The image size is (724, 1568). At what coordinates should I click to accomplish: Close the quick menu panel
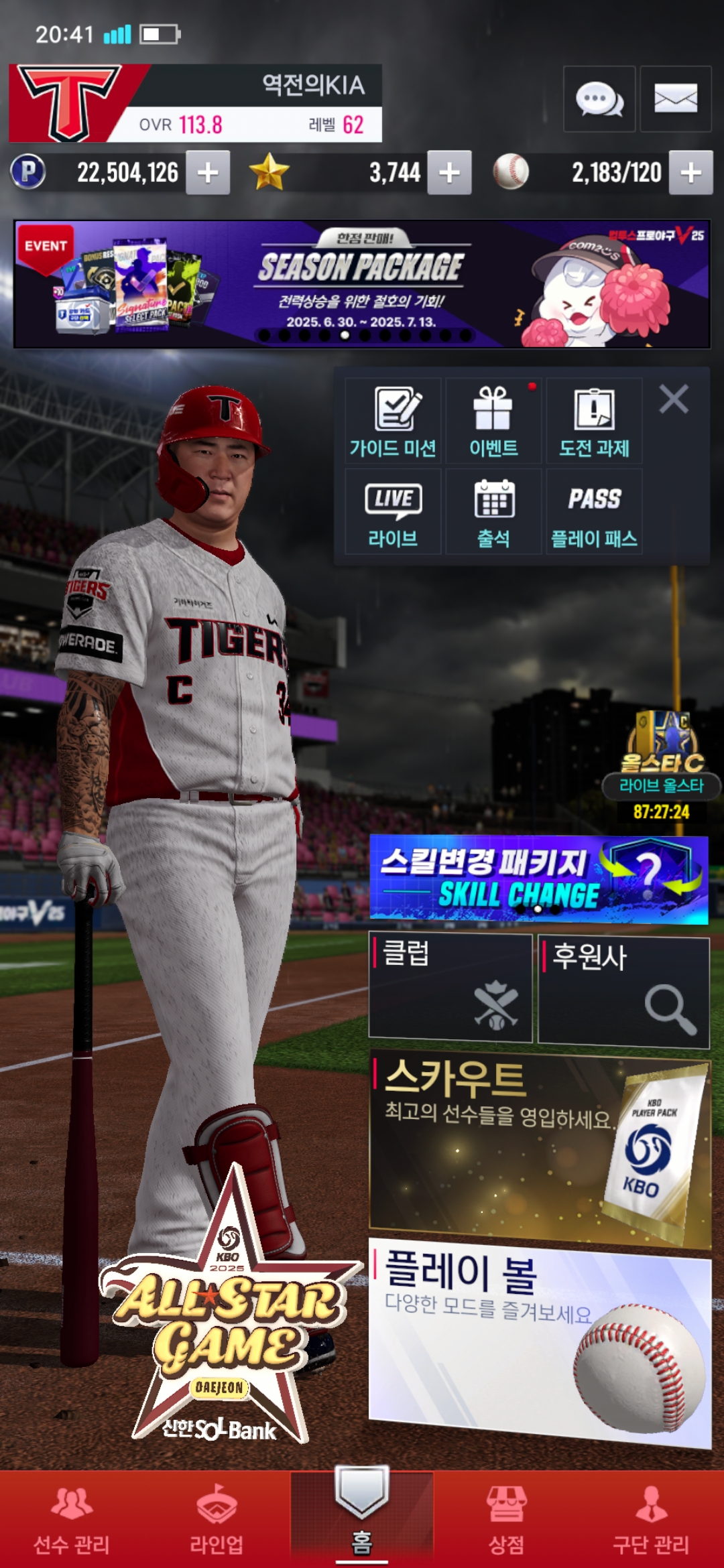pos(673,399)
